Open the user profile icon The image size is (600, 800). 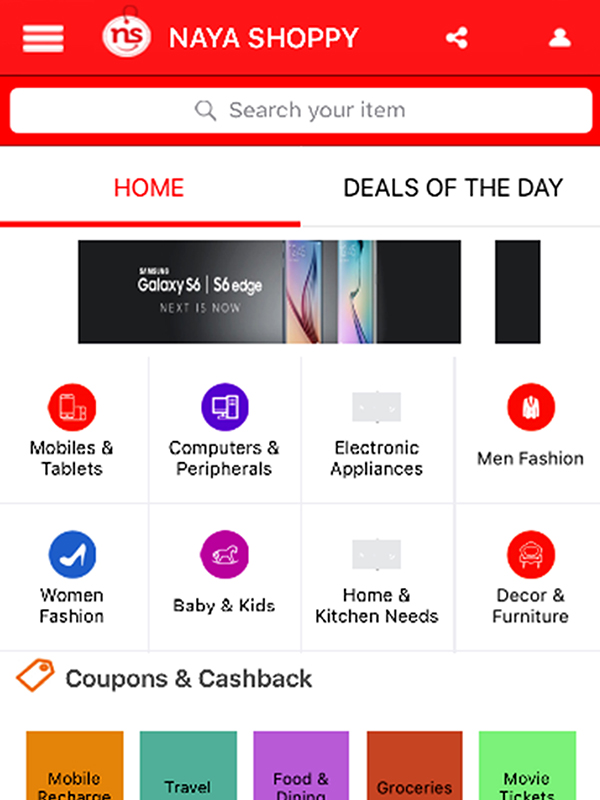(x=559, y=38)
